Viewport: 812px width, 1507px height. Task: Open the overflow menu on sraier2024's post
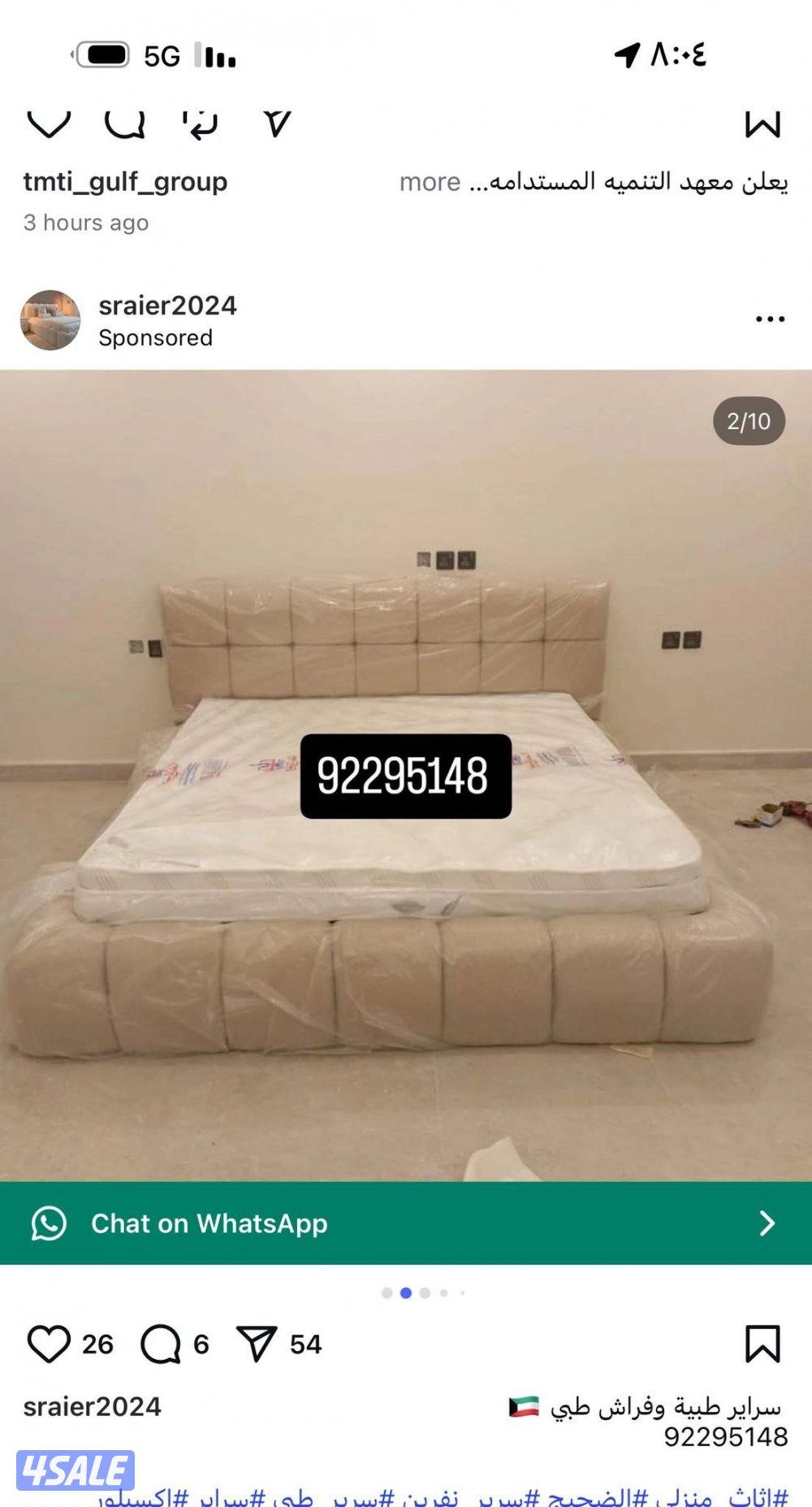(x=770, y=319)
